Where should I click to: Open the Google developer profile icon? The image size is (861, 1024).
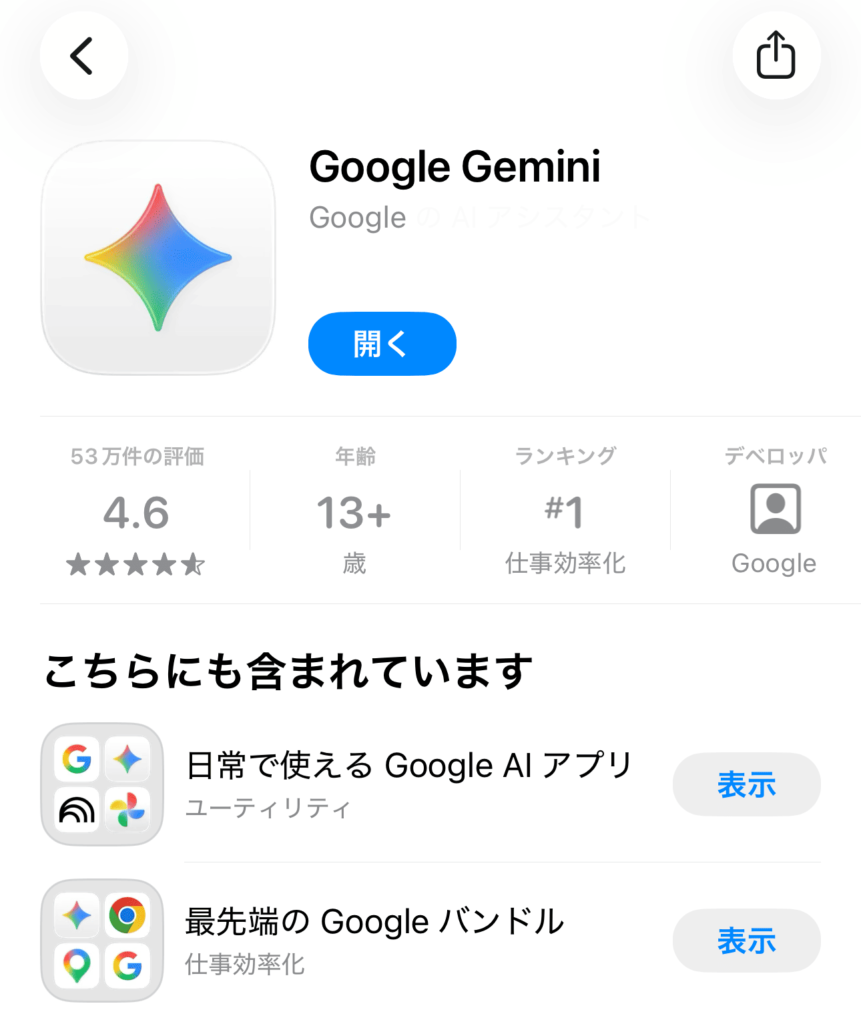[x=774, y=510]
